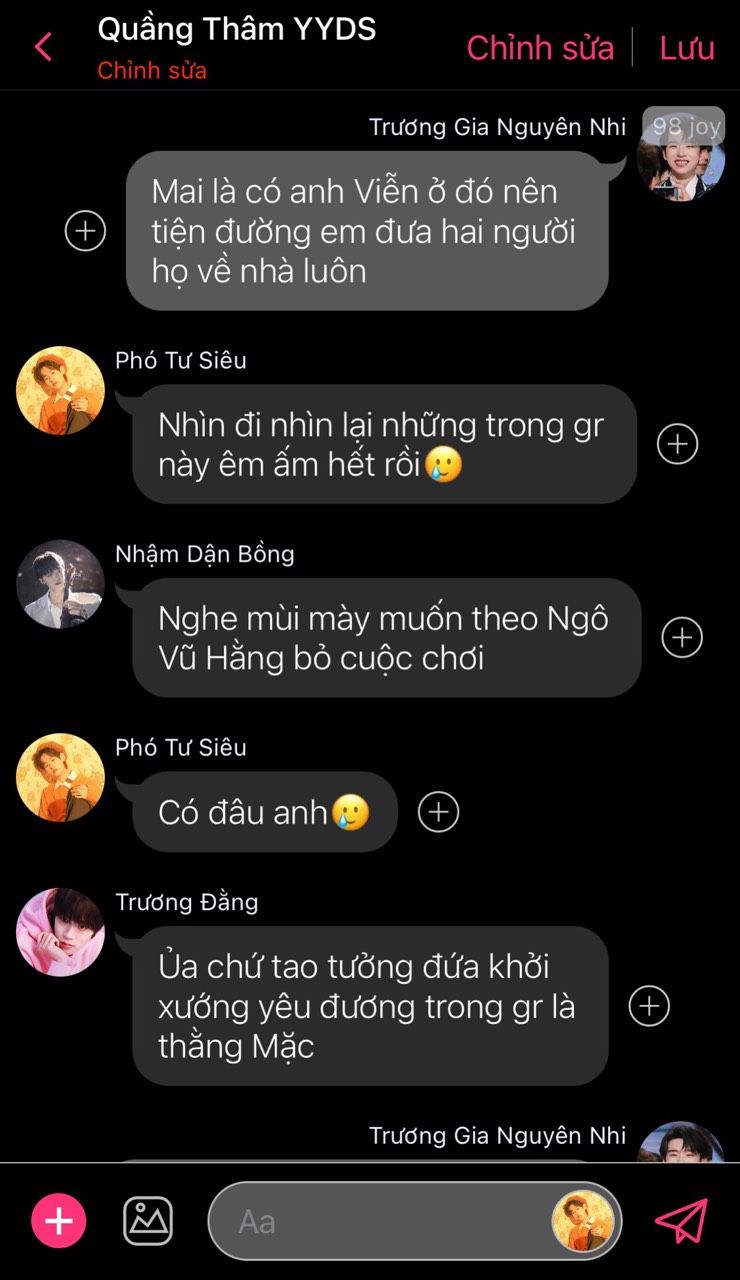This screenshot has width=740, height=1280.
Task: Tap plus beside 'Nghe mùi mày muốn' message
Action: (682, 637)
